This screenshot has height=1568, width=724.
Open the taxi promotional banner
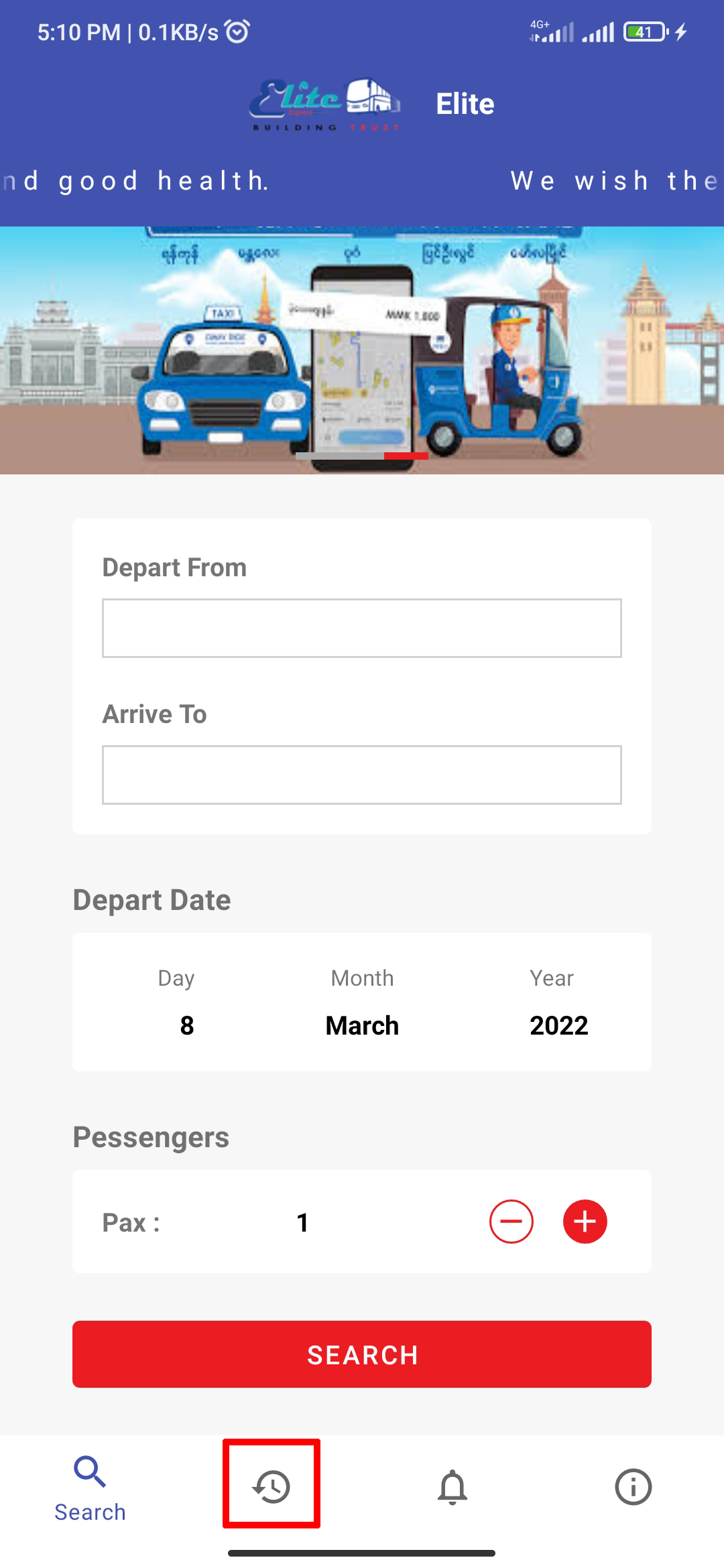coord(362,350)
